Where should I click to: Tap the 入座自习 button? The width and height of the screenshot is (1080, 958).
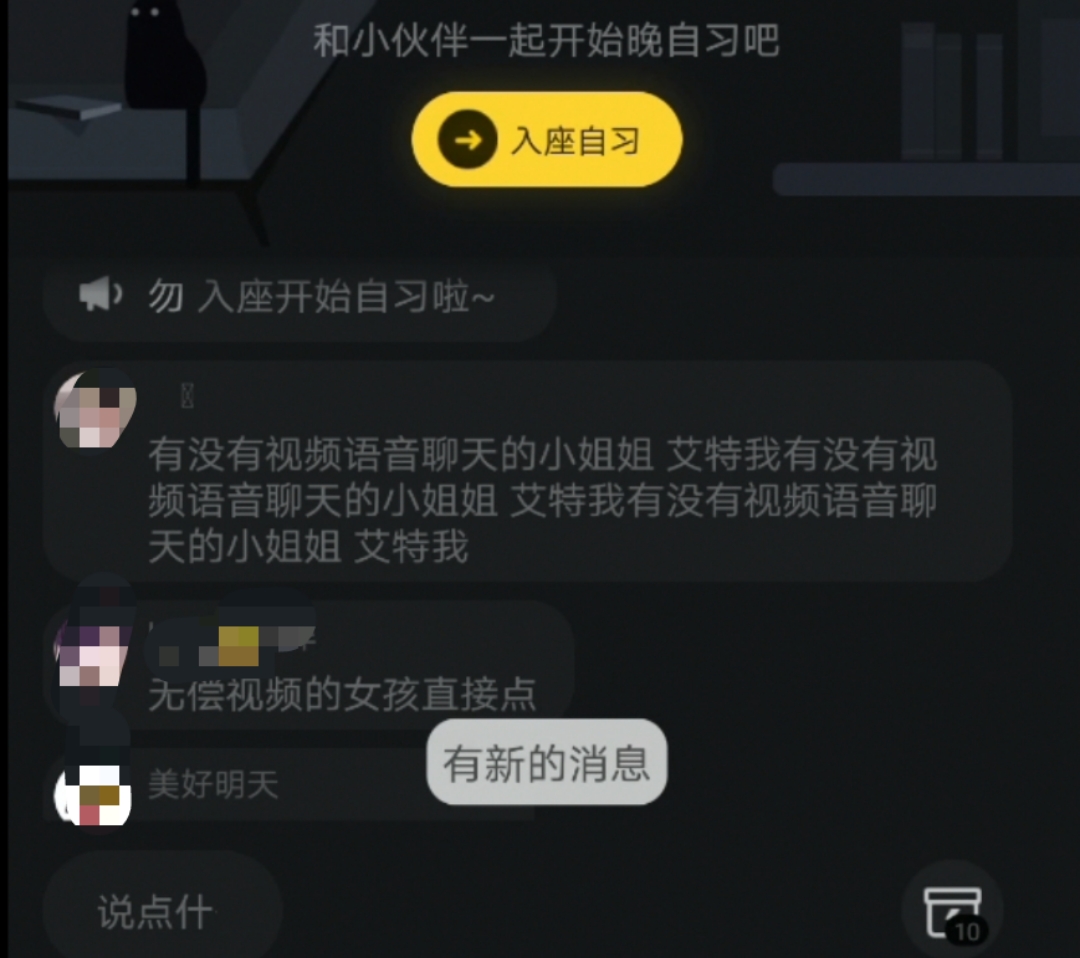click(x=546, y=140)
